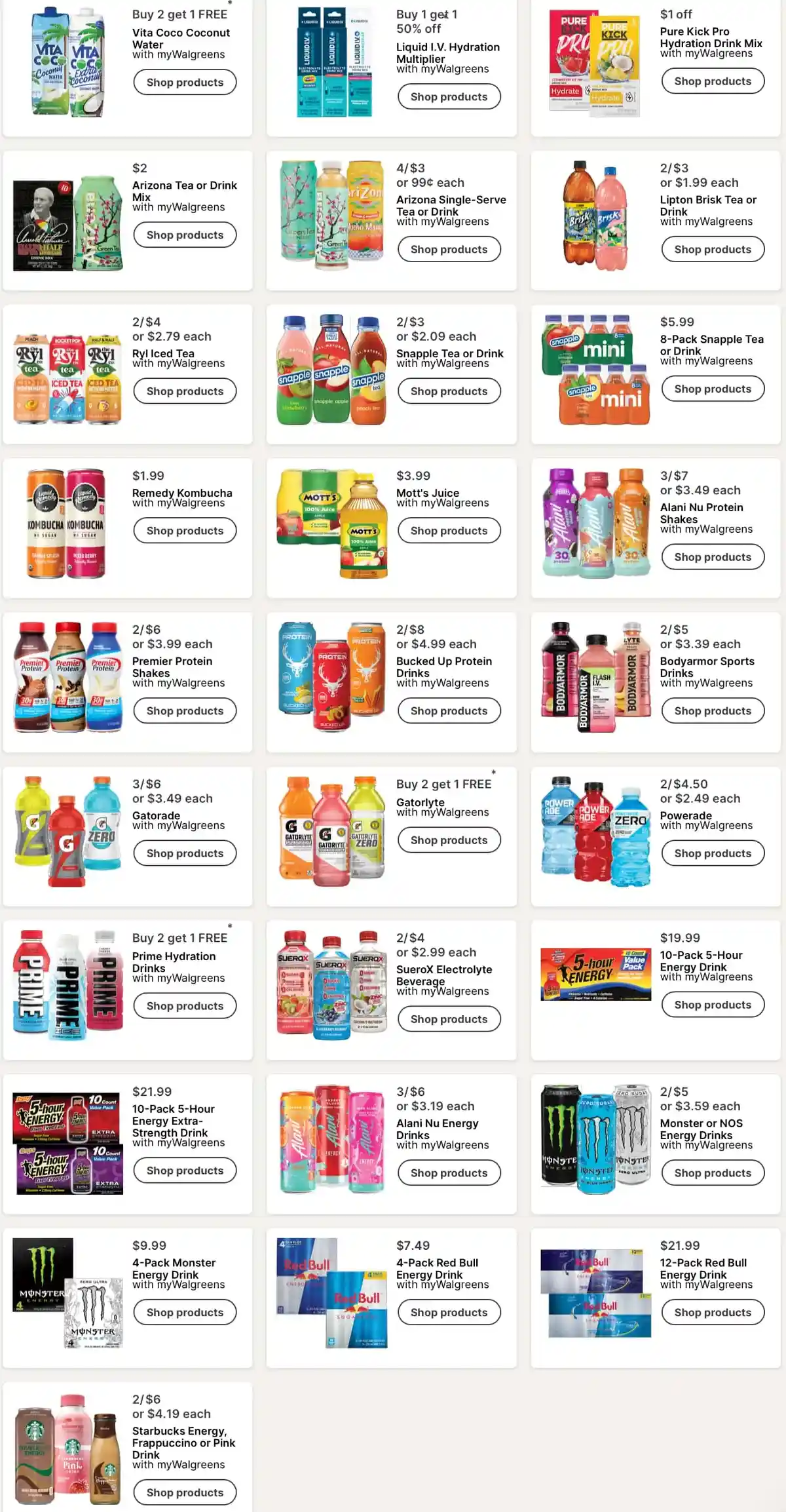Shop Alani Nu Protein Shakes products

[x=713, y=557]
